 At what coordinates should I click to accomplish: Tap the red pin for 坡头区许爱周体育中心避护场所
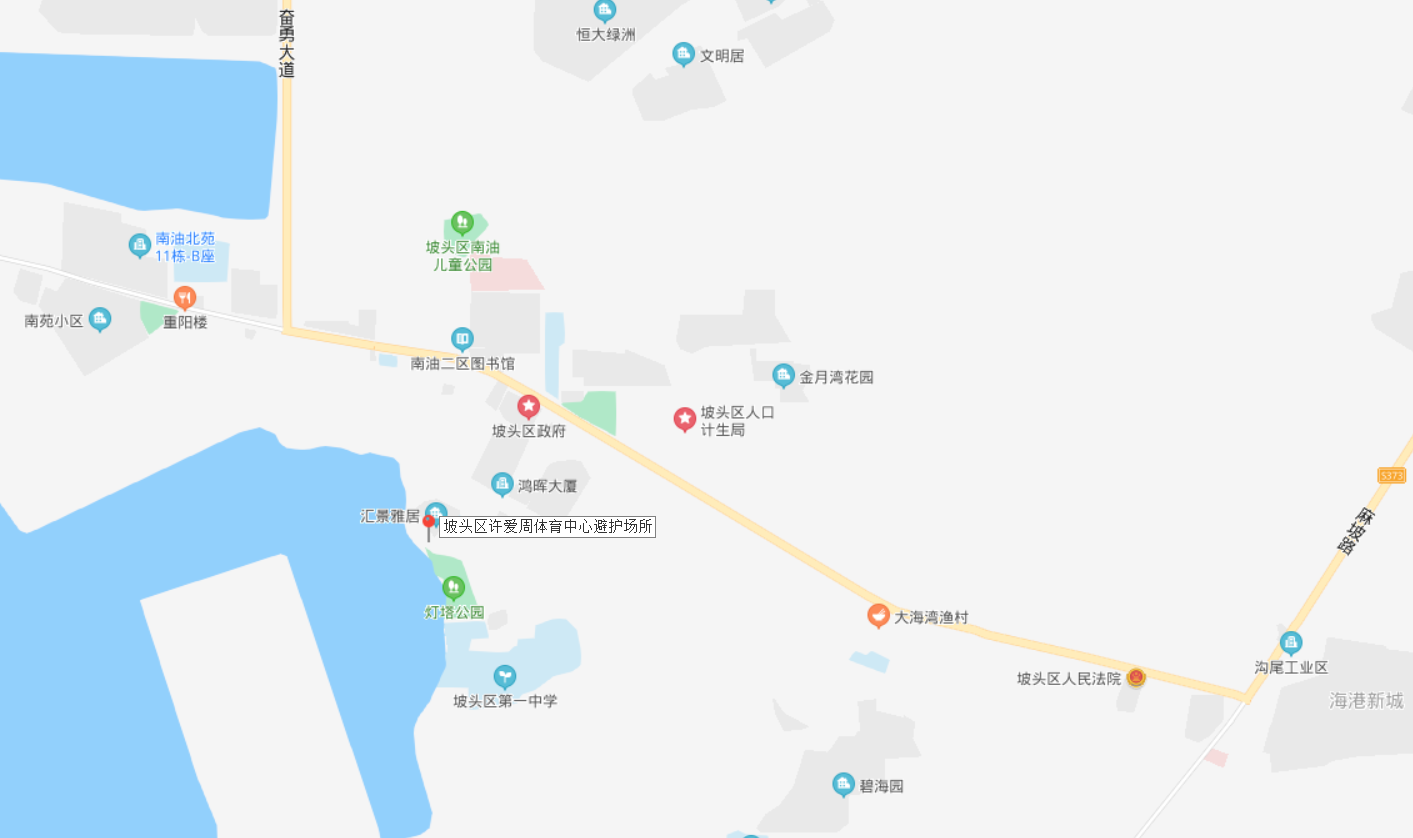tap(428, 524)
